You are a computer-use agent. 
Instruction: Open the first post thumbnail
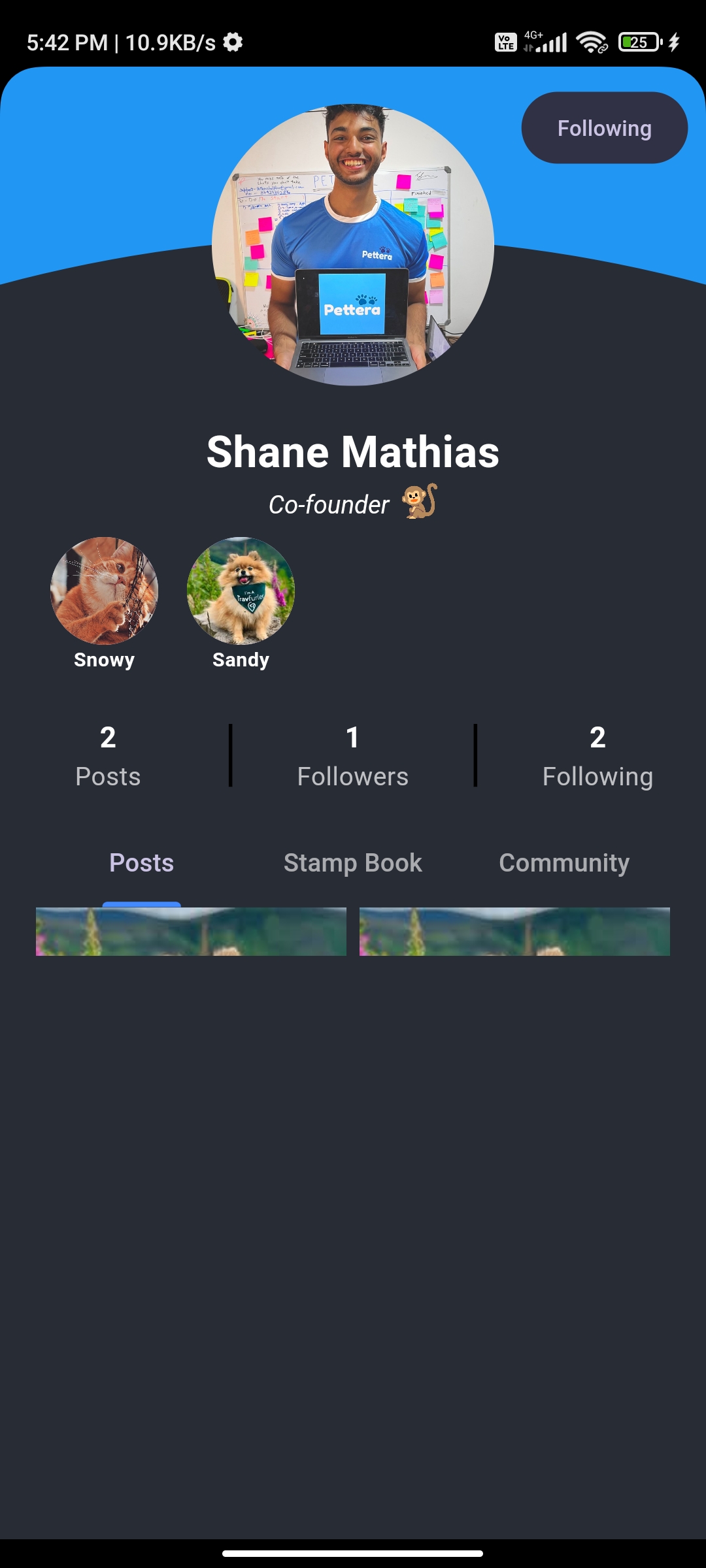point(191,932)
